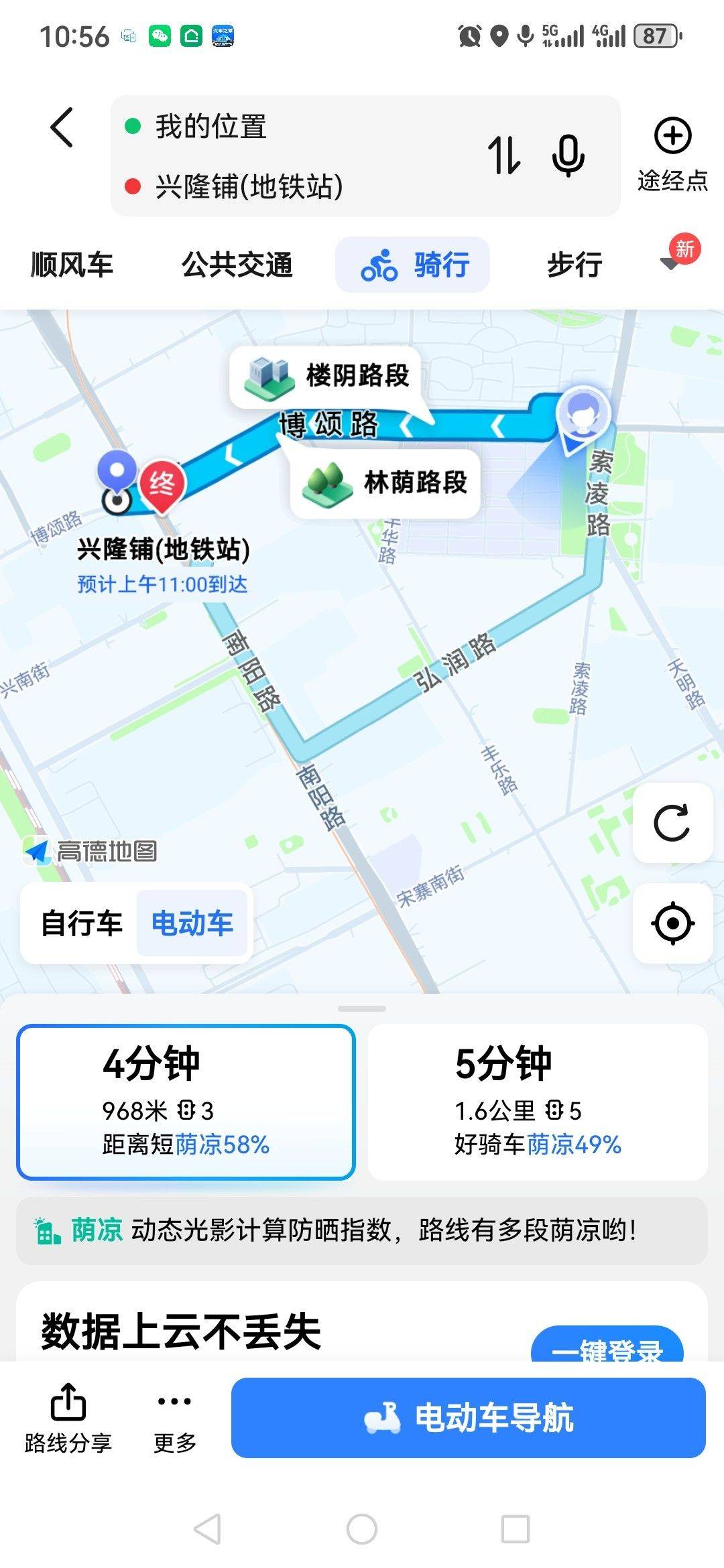The height and width of the screenshot is (1568, 724).
Task: Select the 骑行 tab
Action: coord(413,265)
